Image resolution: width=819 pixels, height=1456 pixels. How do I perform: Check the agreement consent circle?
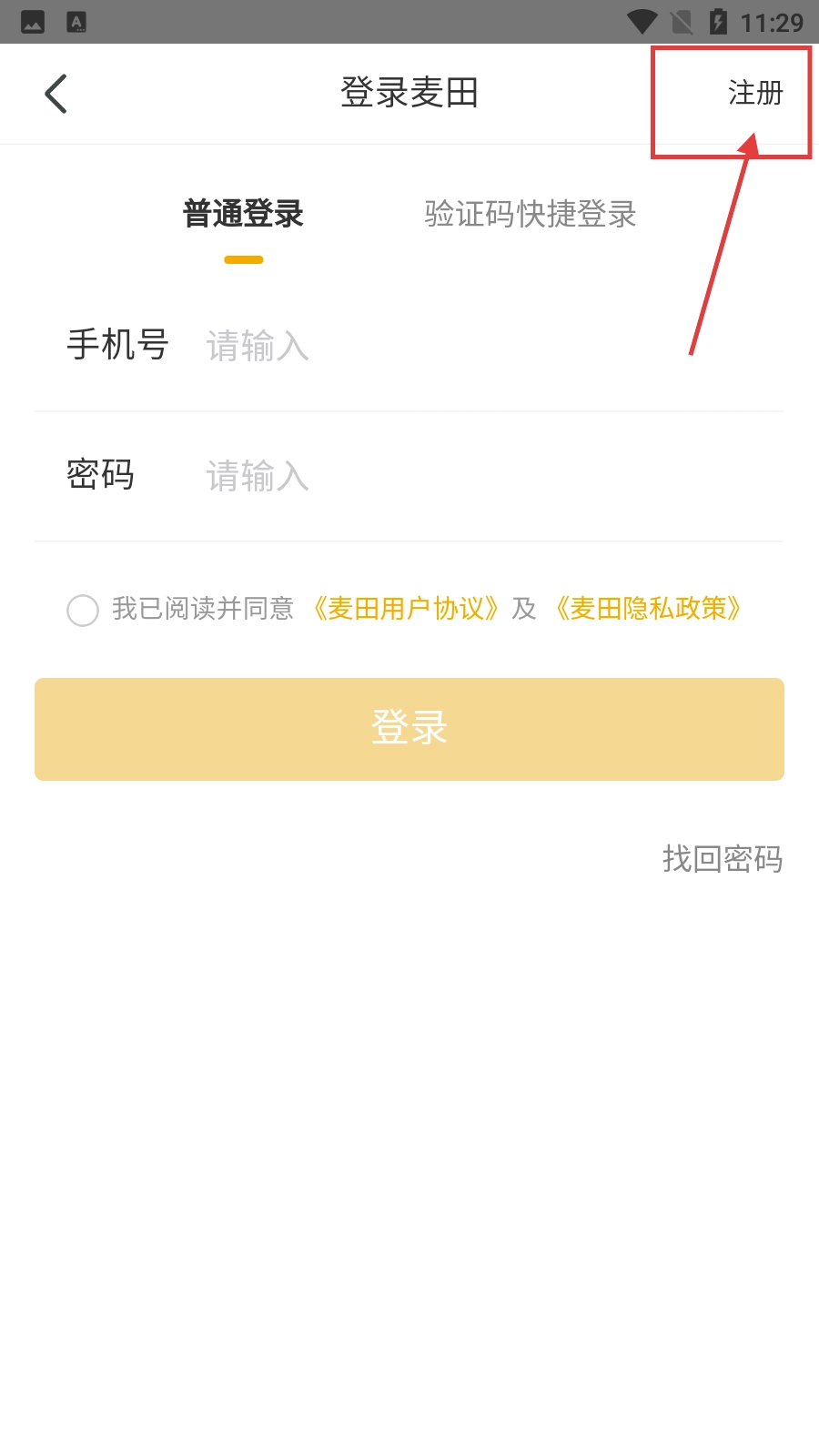point(83,610)
